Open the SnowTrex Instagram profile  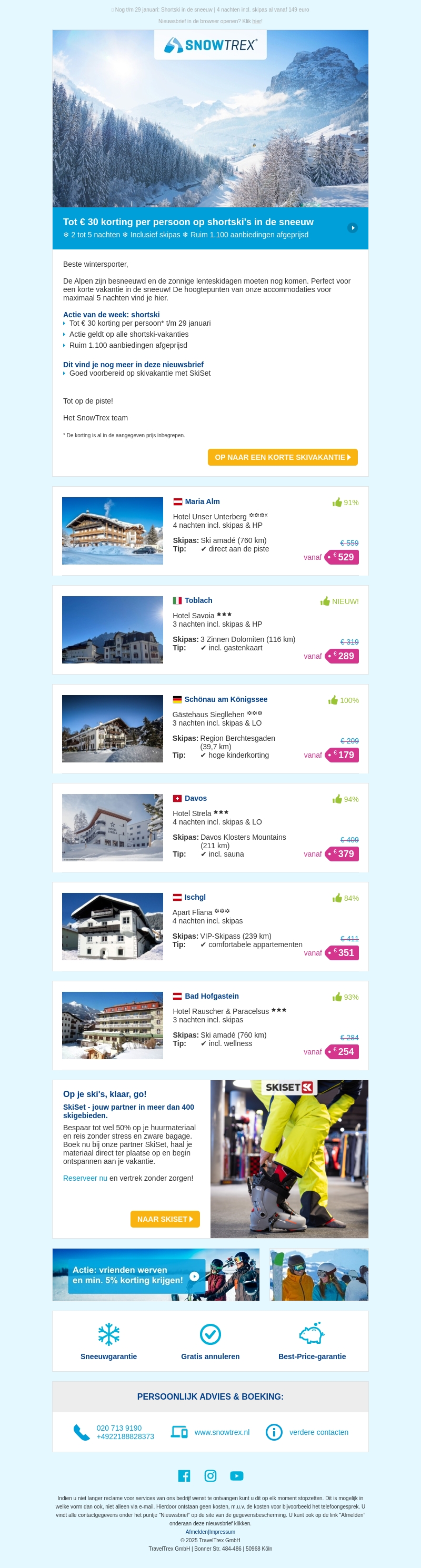click(210, 1476)
